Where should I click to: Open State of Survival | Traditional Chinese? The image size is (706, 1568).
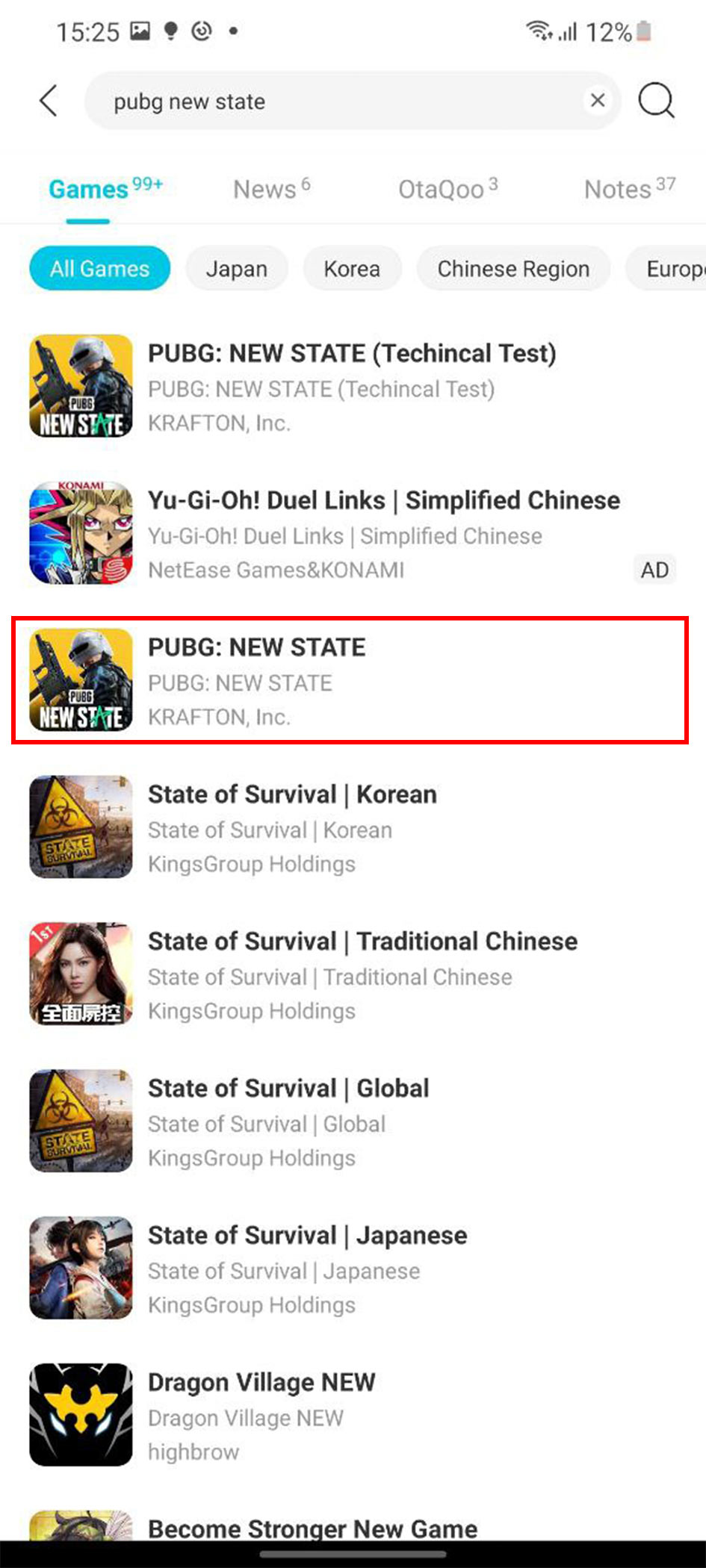point(351,974)
